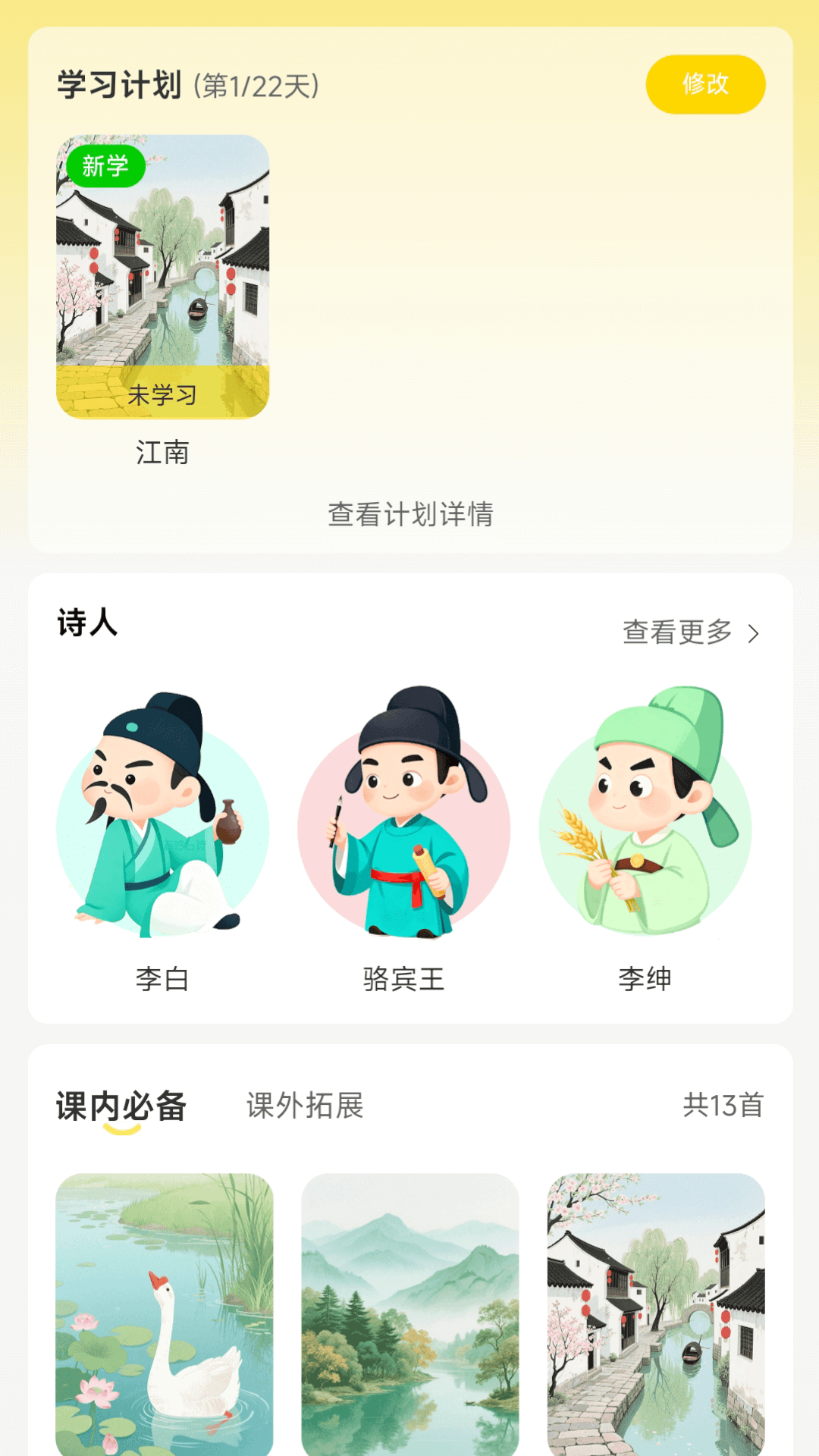Open 查看计划详情 to expand plan details
Viewport: 819px width, 1456px height.
point(409,516)
